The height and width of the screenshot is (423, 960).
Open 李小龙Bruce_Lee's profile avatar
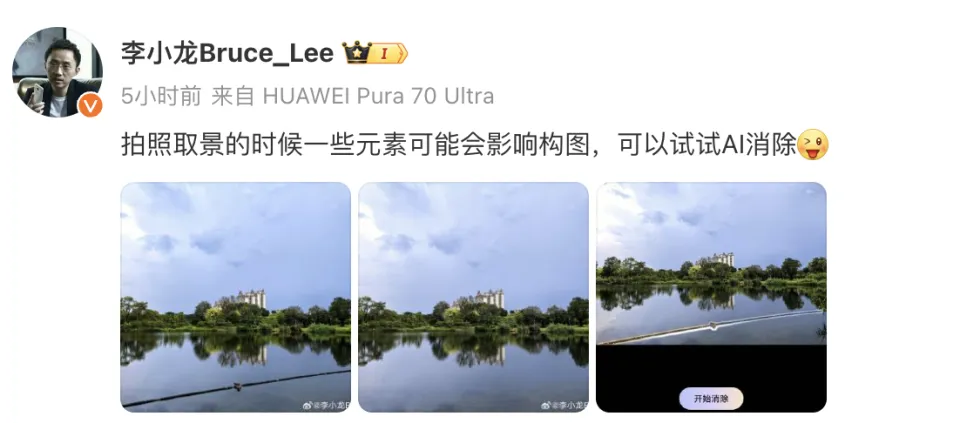tap(57, 72)
